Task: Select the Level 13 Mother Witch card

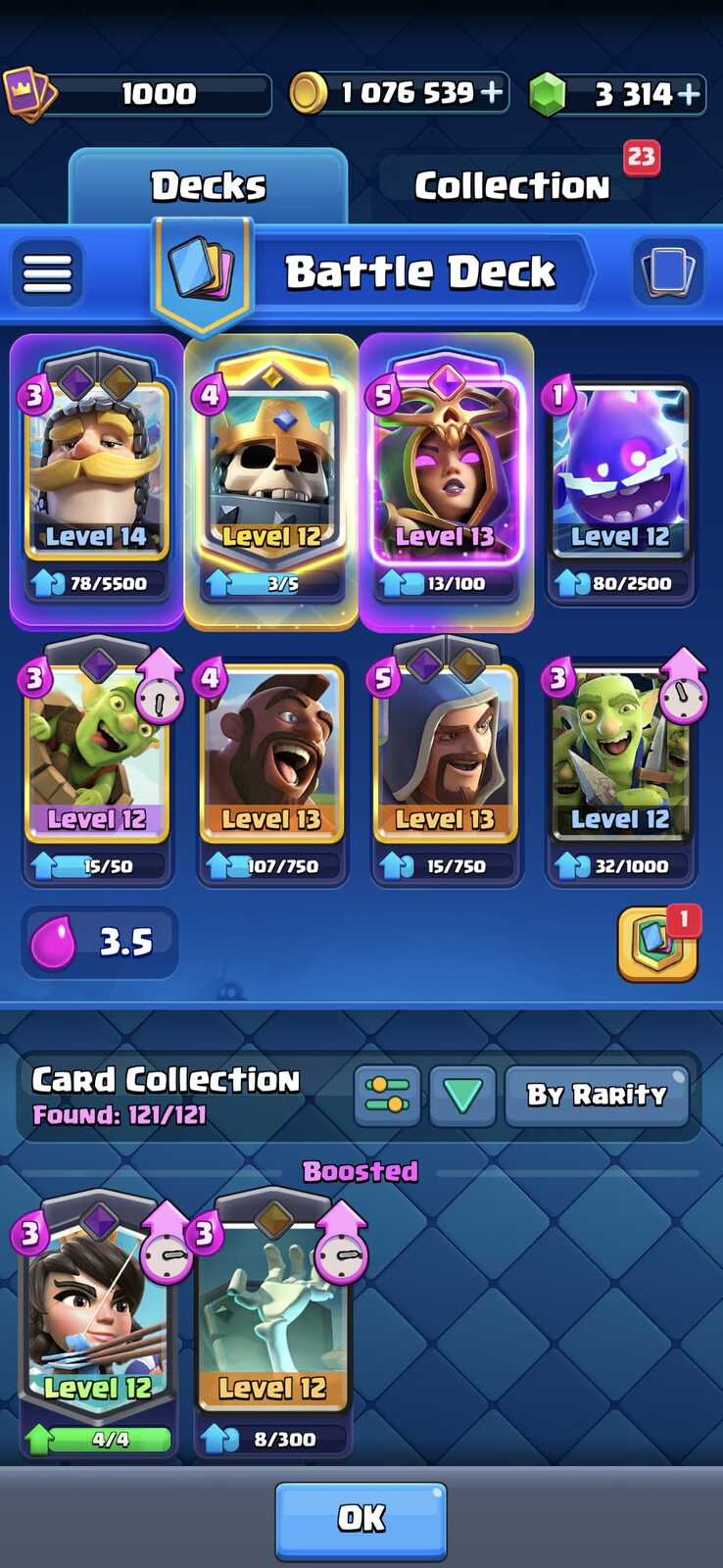Action: tap(446, 480)
